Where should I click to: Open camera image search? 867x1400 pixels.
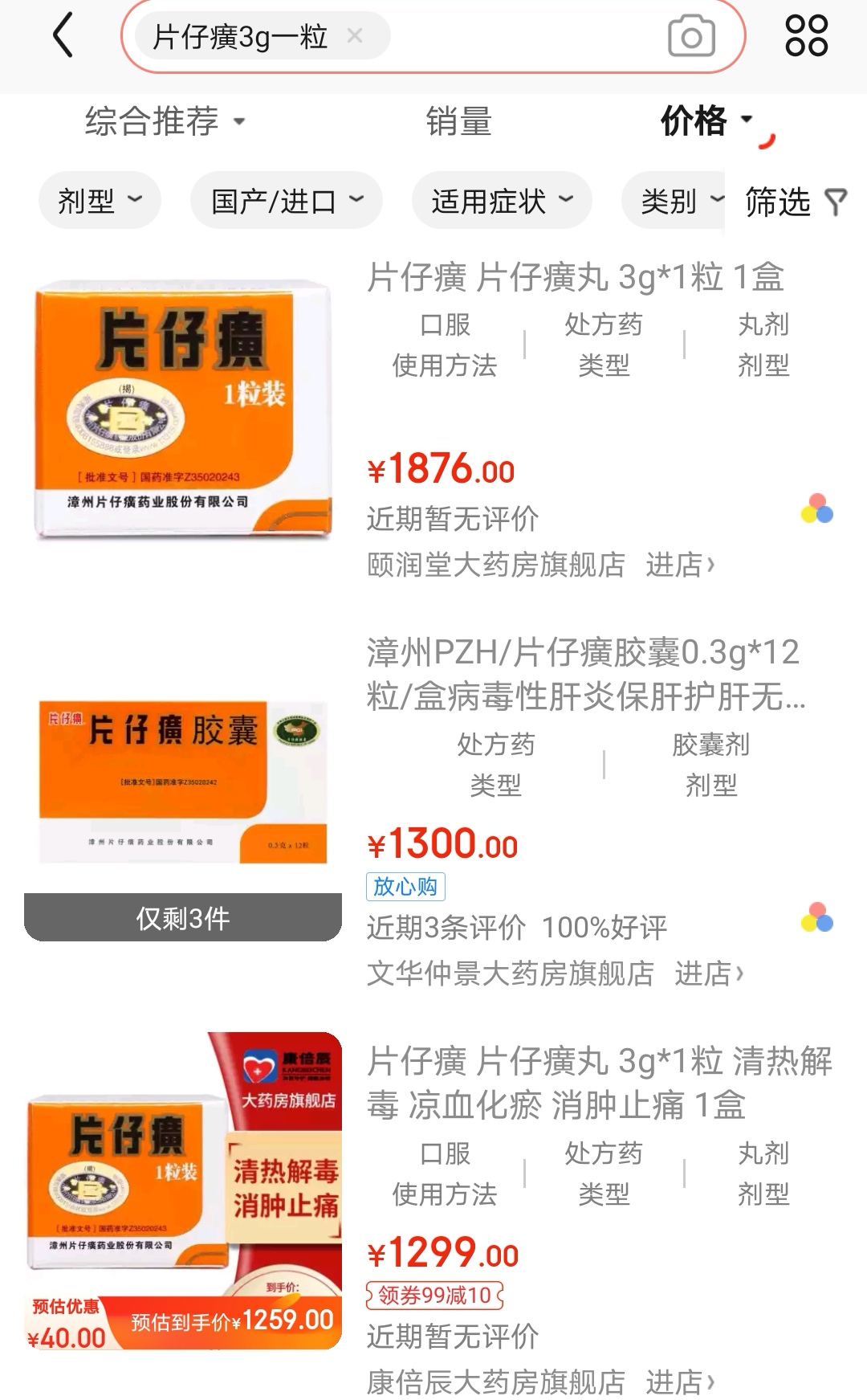pos(691,36)
